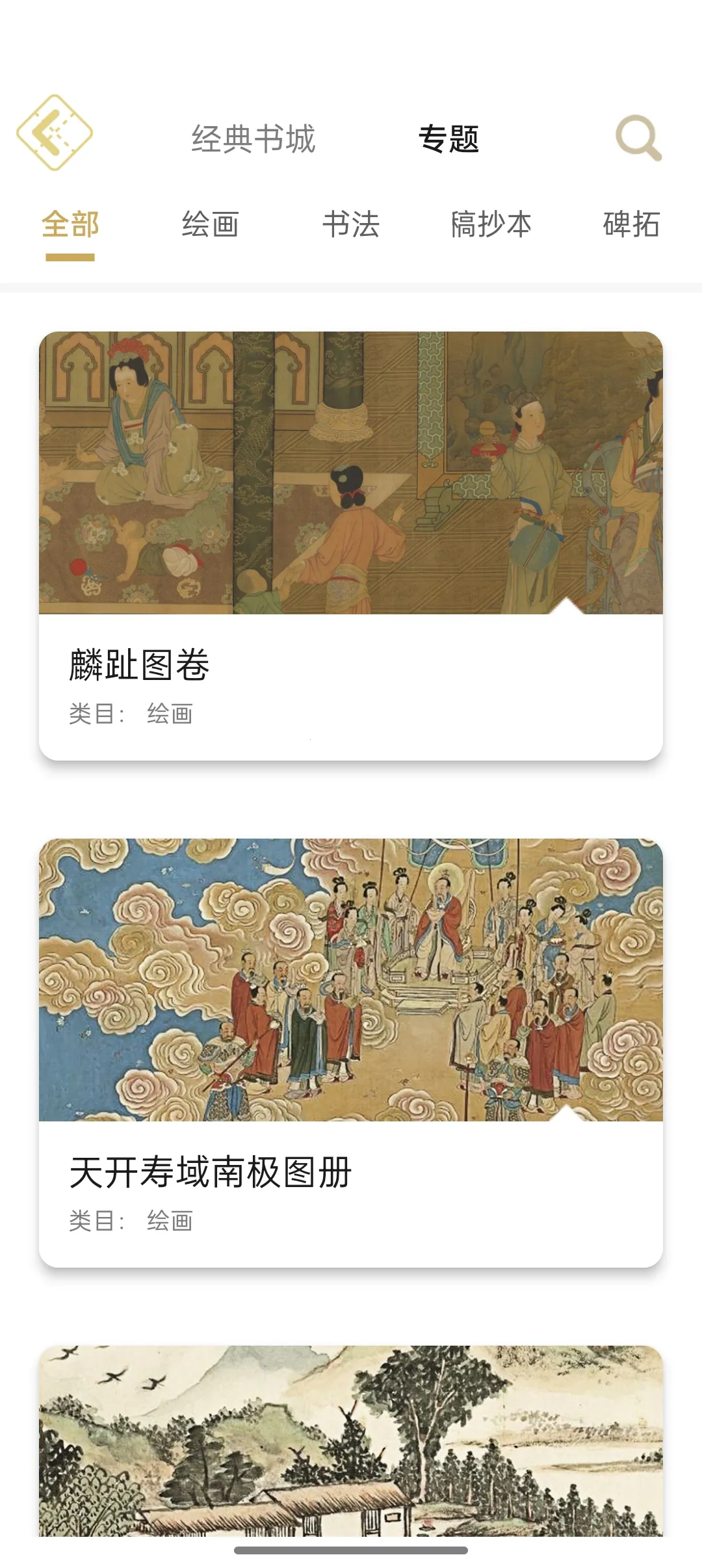Select the 专题 tab
Image resolution: width=702 pixels, height=1568 pixels.
(448, 139)
